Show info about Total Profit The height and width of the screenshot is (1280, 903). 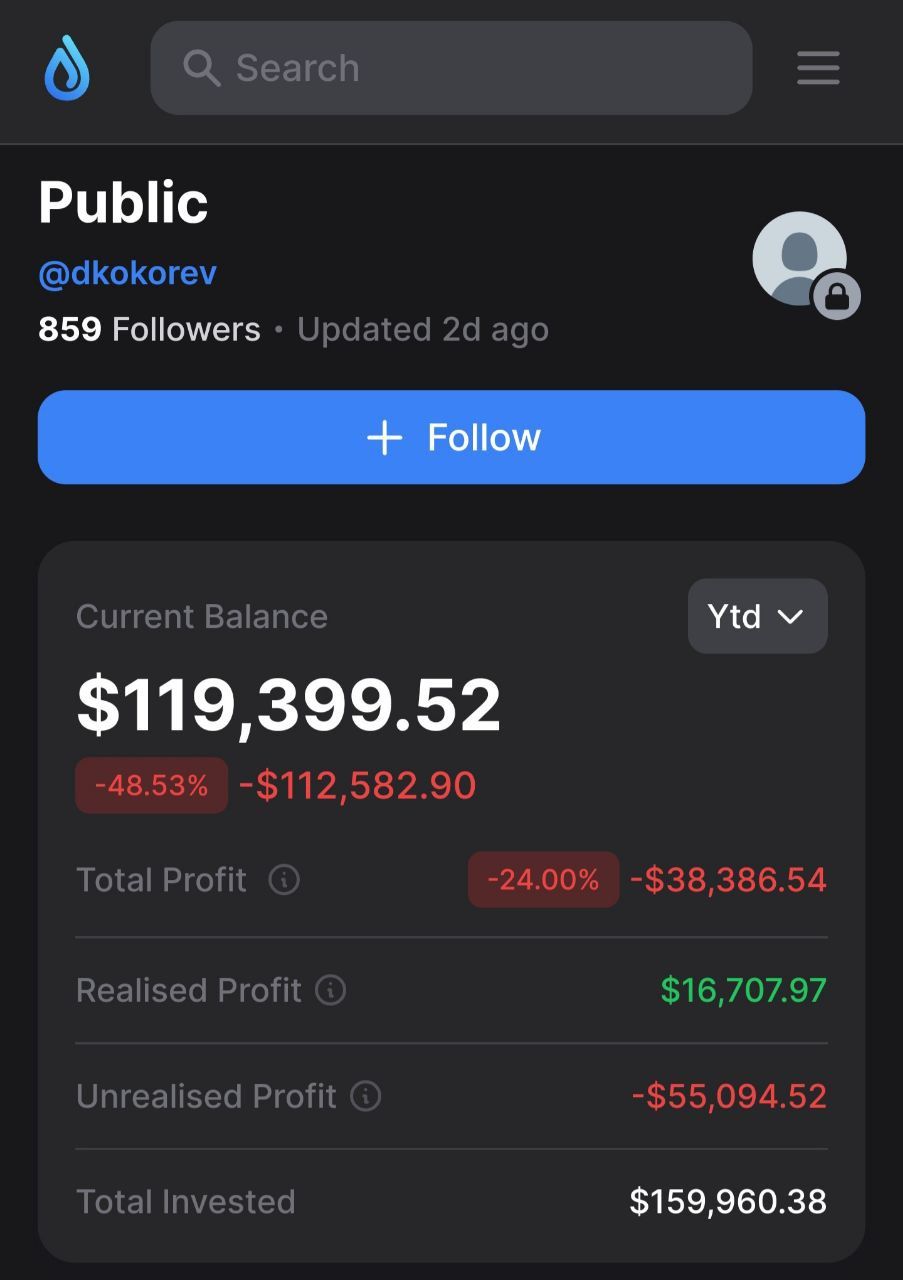pyautogui.click(x=284, y=880)
